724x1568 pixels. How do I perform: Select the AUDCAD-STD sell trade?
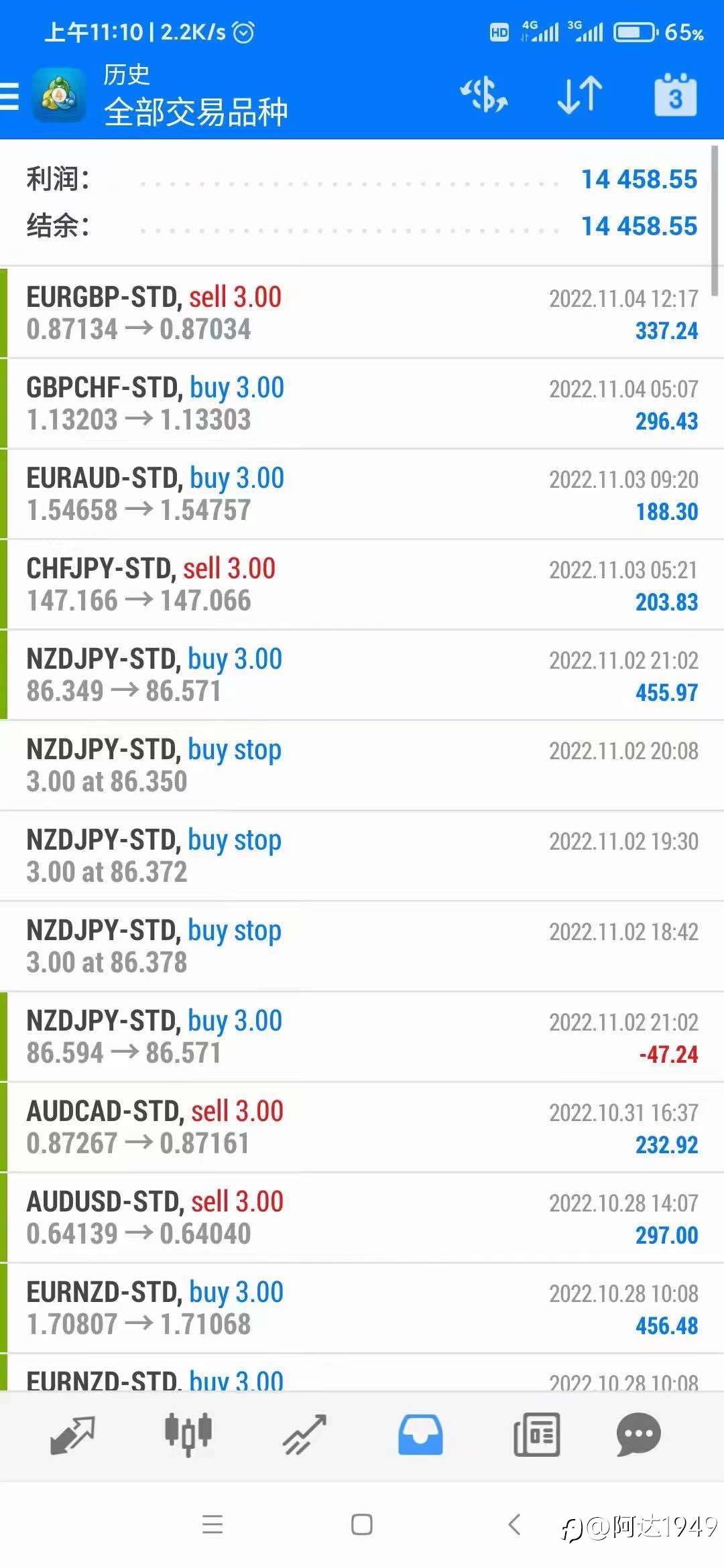pos(362,1127)
